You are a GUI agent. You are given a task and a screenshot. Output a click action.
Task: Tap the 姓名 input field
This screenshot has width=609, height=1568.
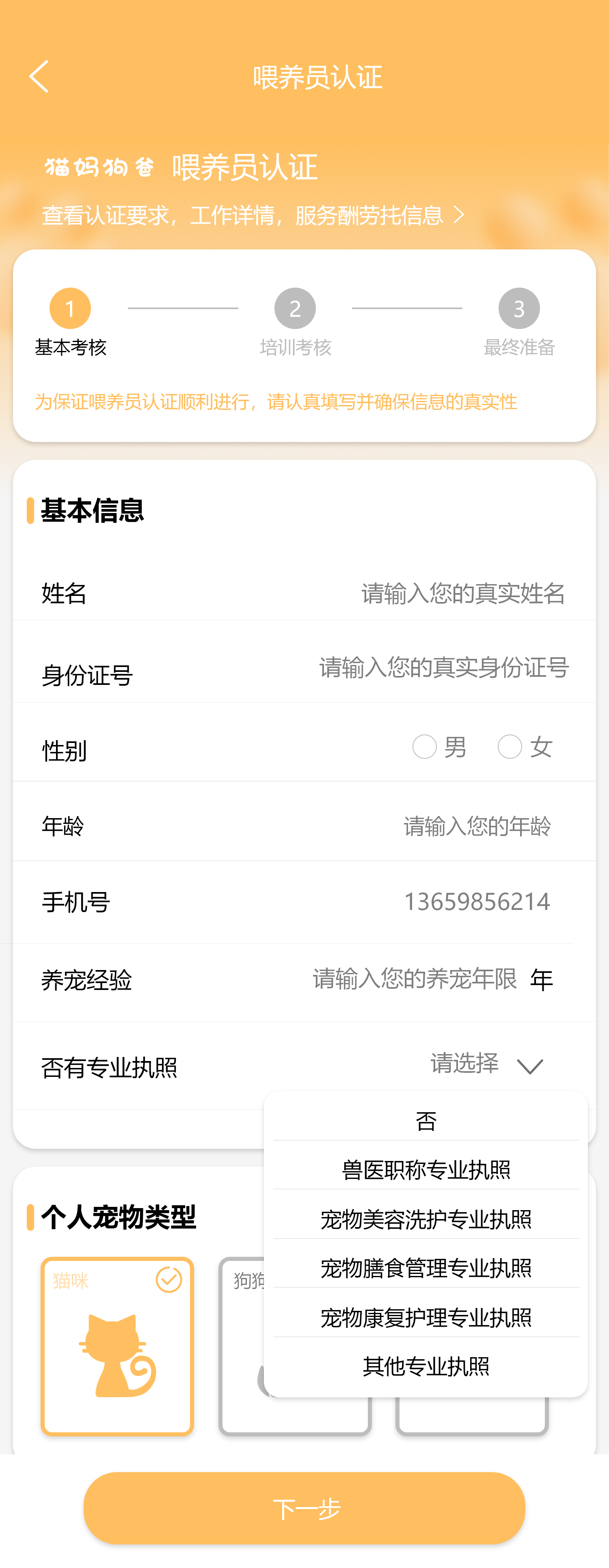(x=462, y=593)
